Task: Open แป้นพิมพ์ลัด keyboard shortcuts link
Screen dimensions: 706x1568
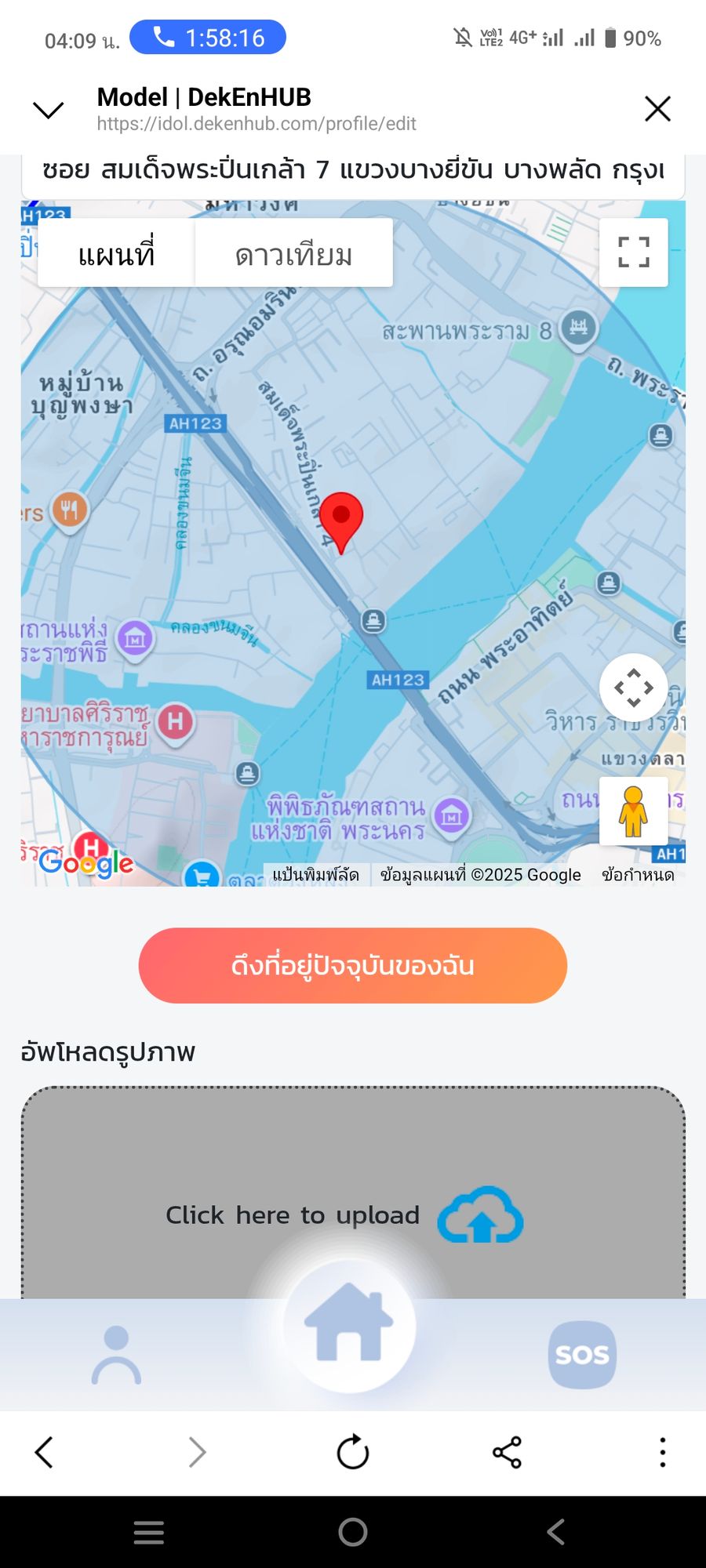Action: coord(315,875)
